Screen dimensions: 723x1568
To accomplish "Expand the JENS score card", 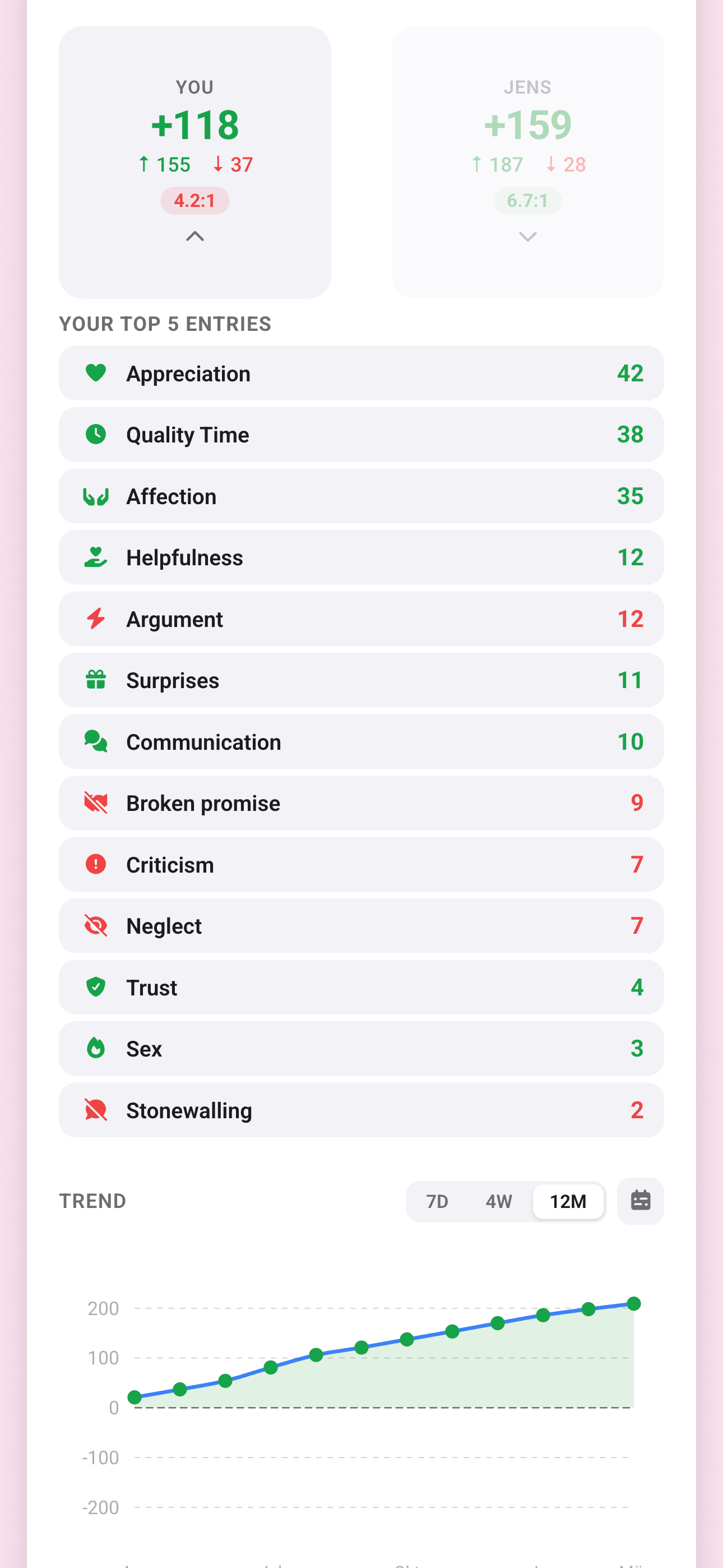I will pyautogui.click(x=527, y=236).
